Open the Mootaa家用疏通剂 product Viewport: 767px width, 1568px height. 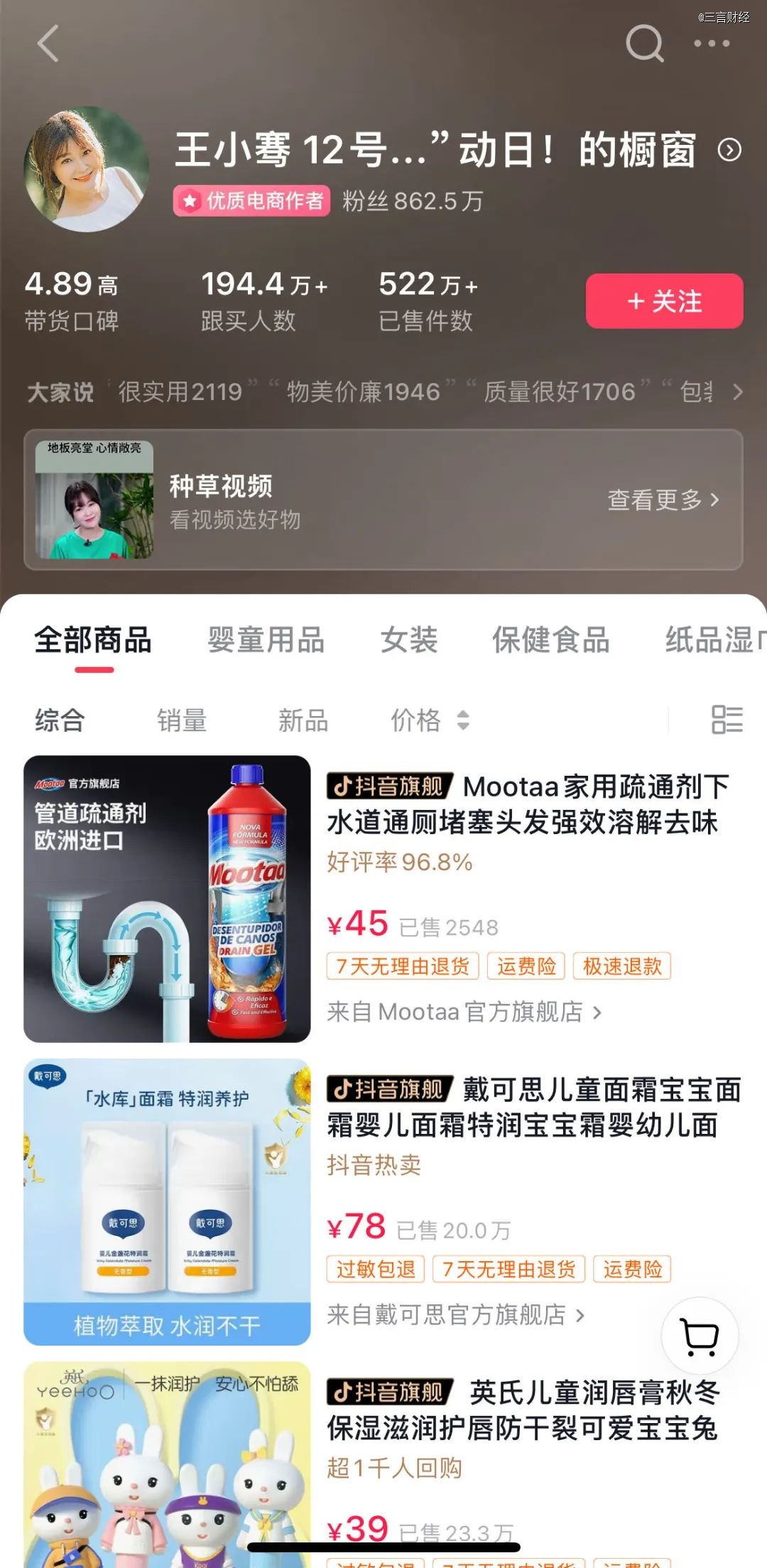(527, 804)
